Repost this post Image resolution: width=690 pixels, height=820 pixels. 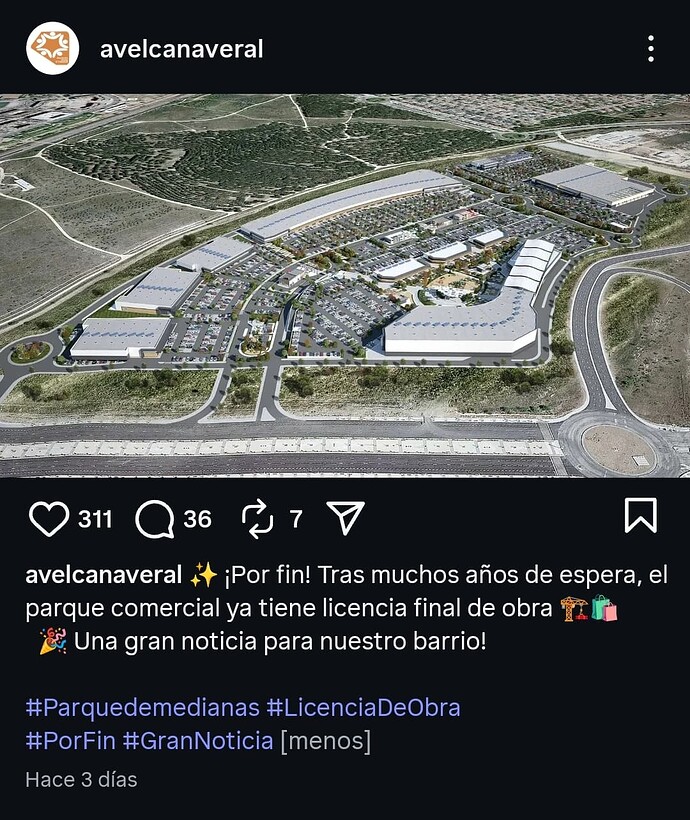pos(258,518)
